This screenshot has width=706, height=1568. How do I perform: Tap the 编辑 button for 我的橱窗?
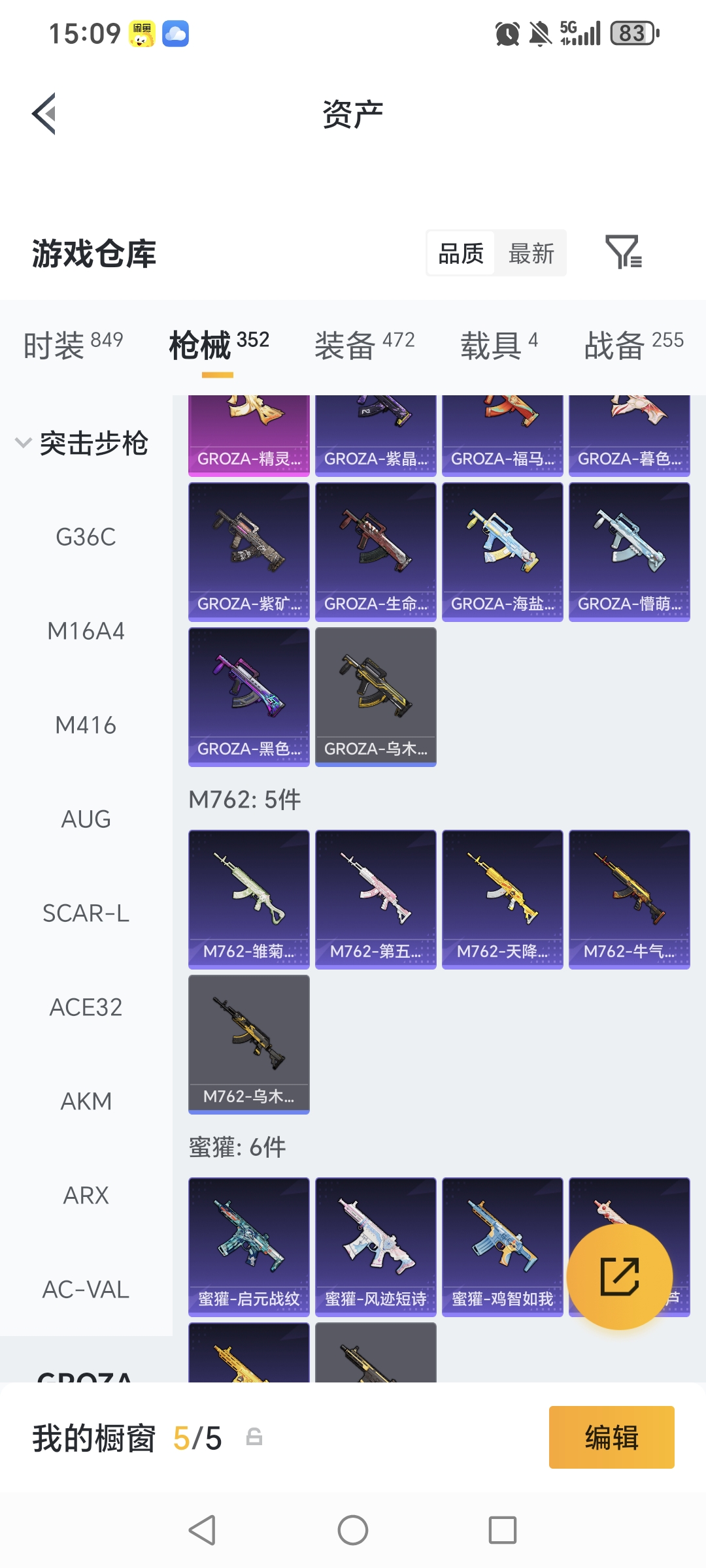(x=612, y=1437)
